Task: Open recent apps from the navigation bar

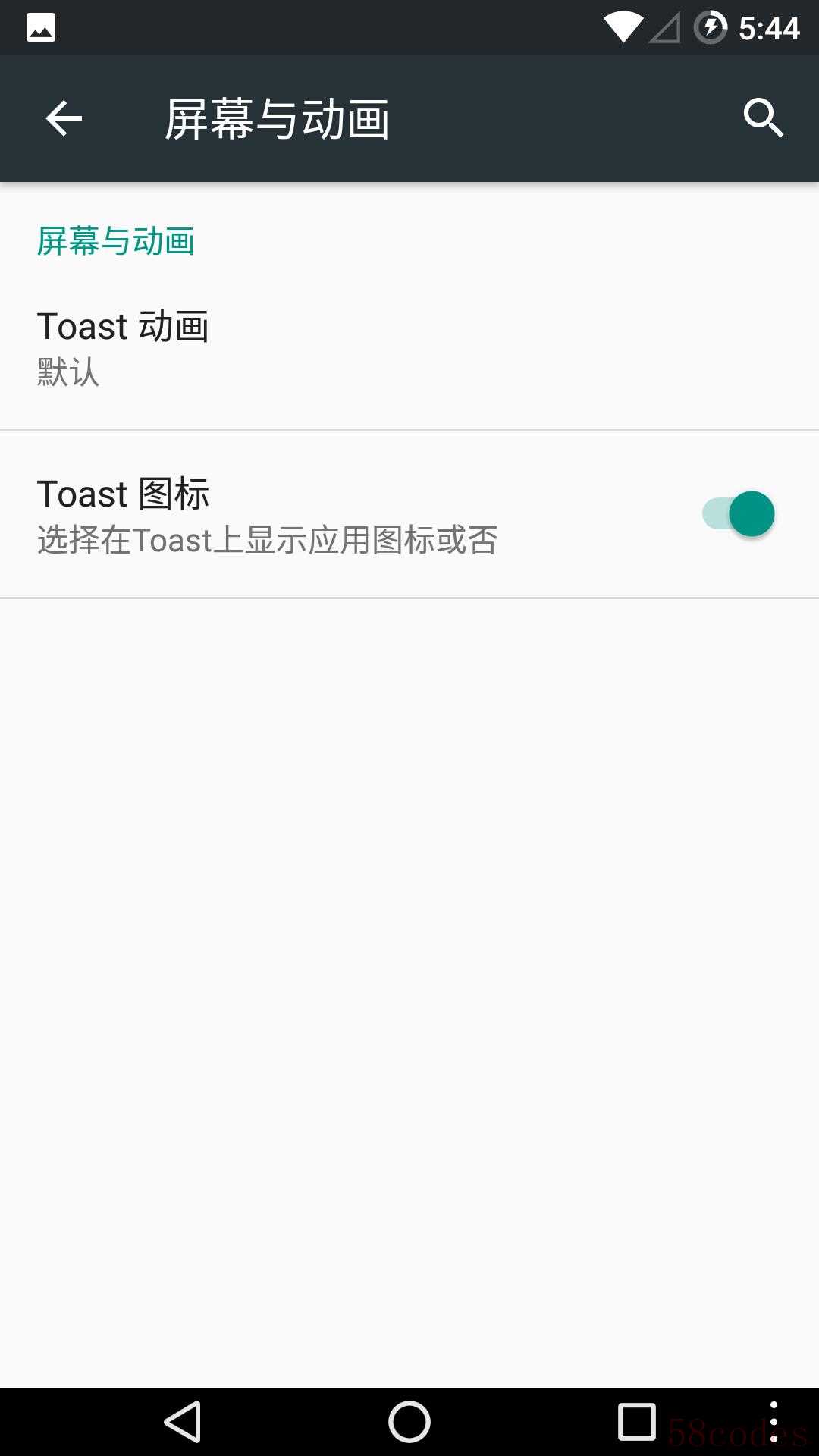Action: click(x=636, y=1421)
